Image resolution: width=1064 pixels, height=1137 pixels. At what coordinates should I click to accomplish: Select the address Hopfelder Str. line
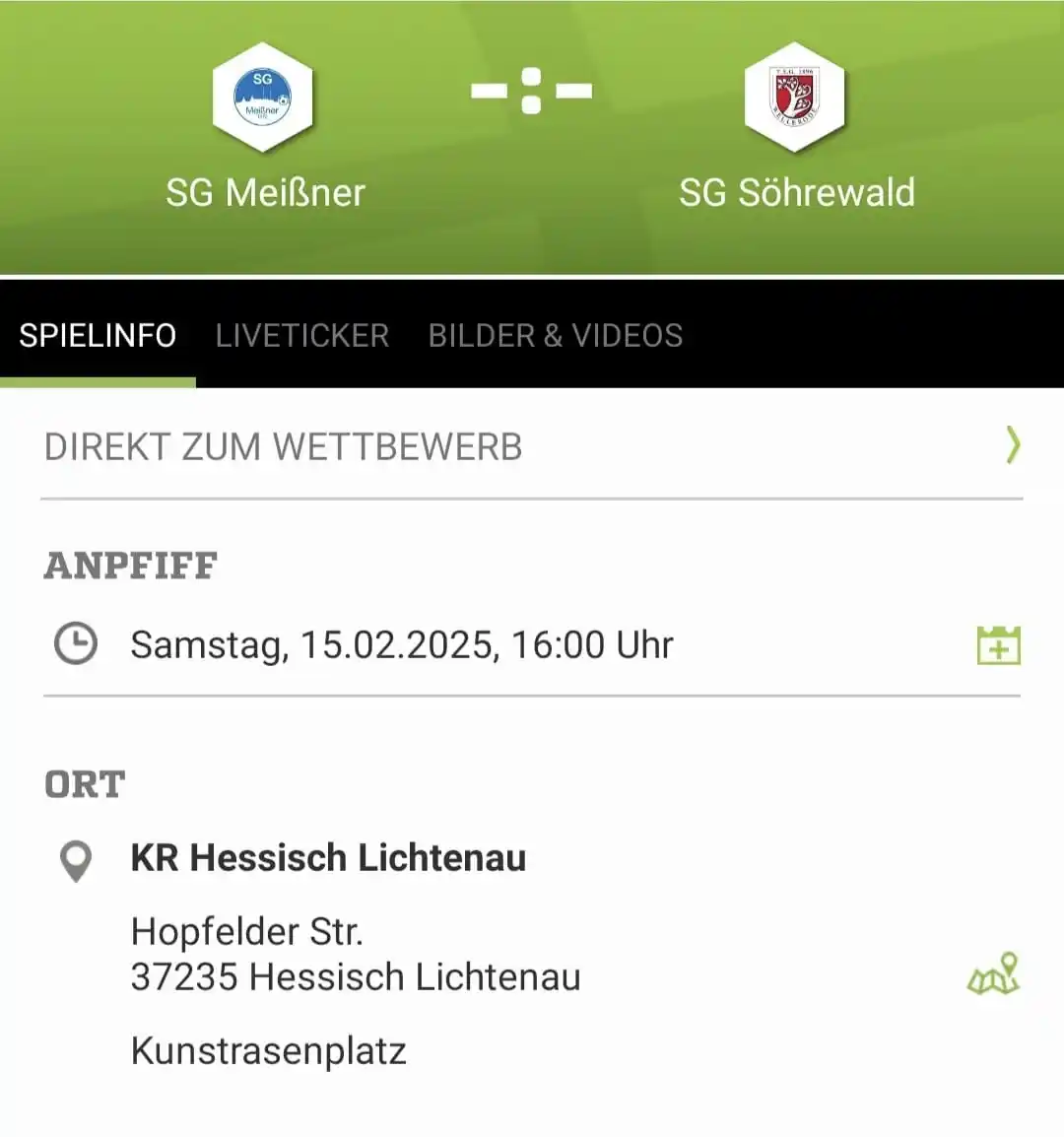click(x=246, y=930)
